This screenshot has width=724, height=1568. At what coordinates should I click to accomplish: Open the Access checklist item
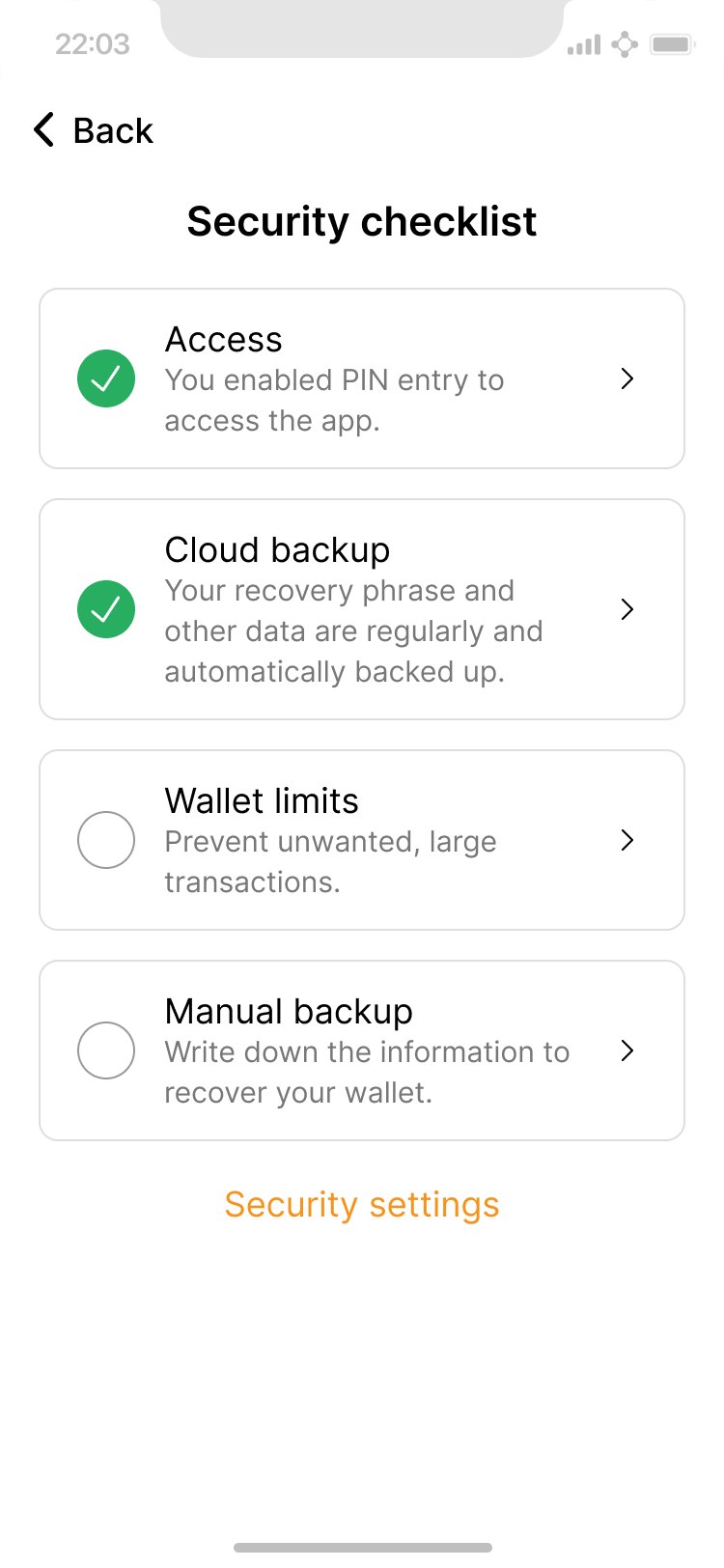point(362,378)
